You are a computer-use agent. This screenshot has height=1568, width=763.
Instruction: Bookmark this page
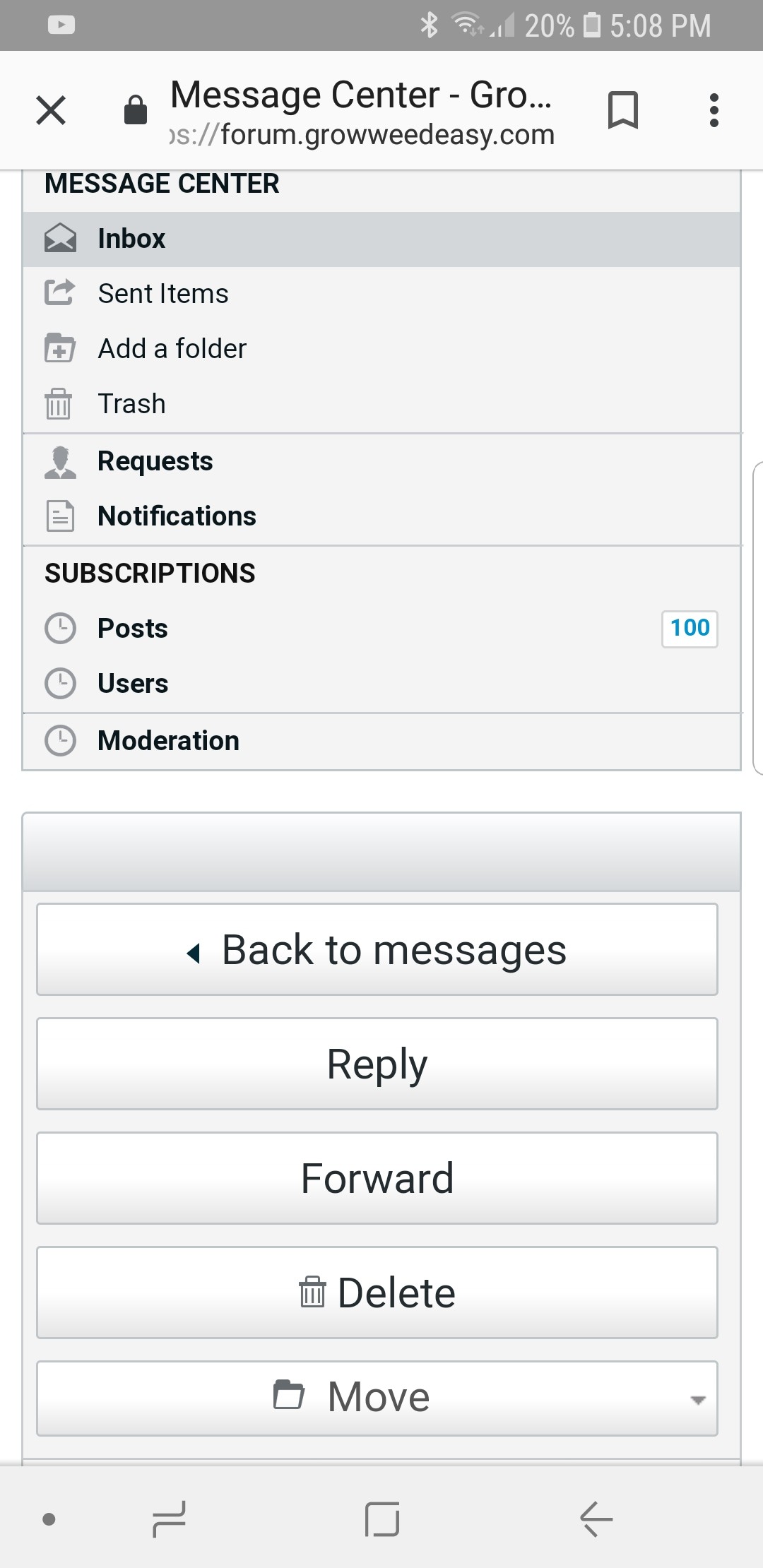622,110
